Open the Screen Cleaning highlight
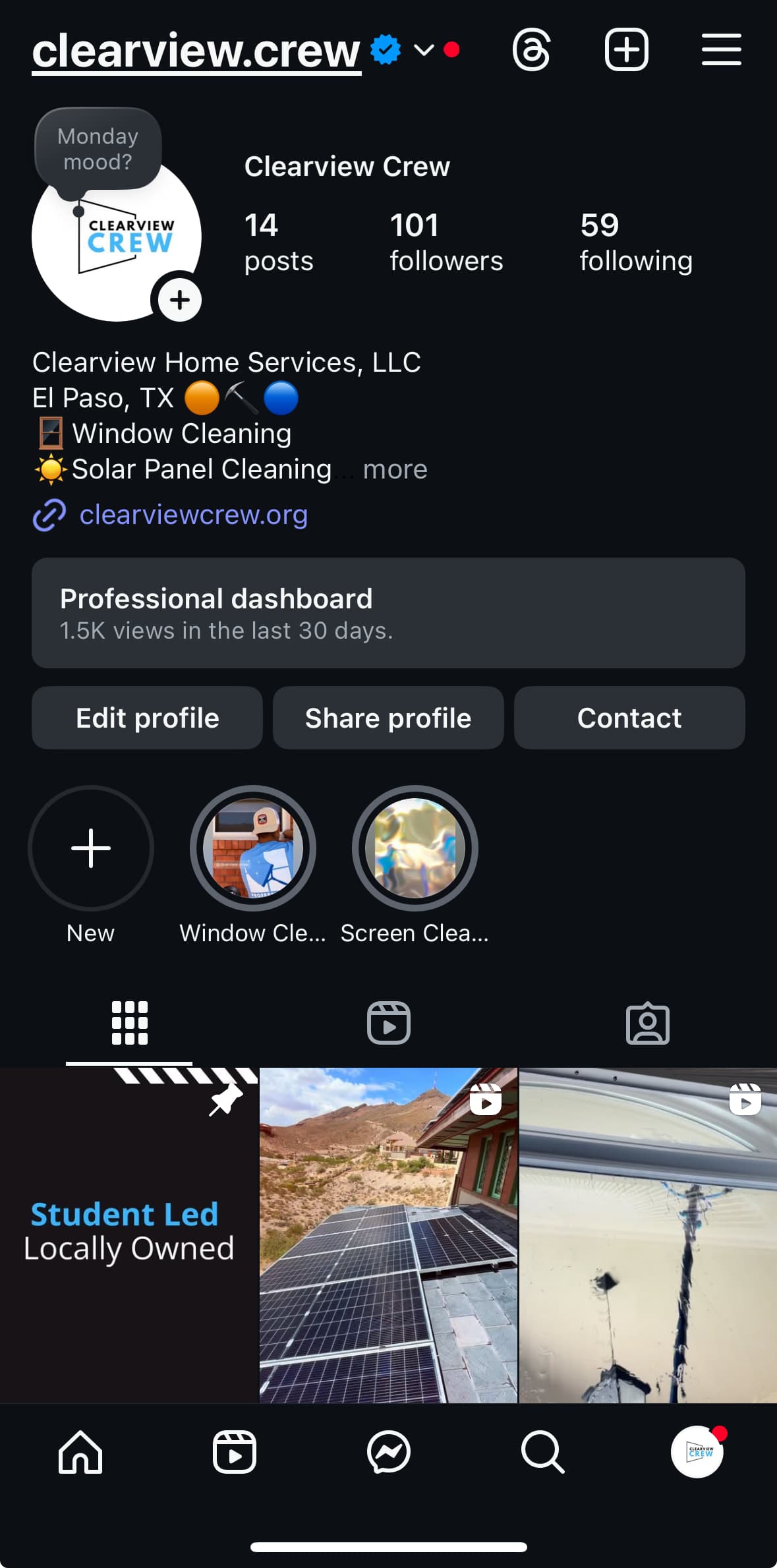 415,848
